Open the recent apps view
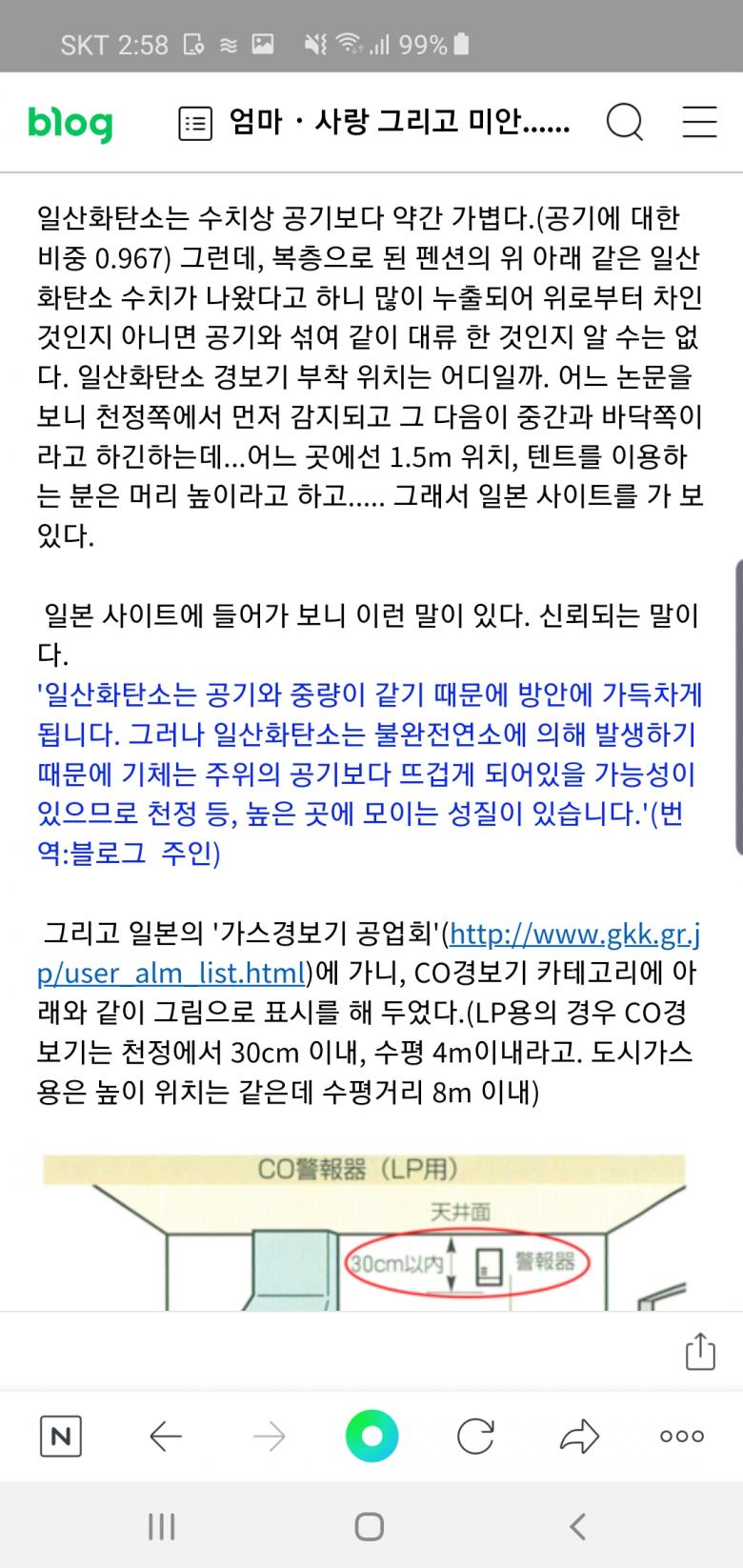Viewport: 743px width, 1568px height. pos(162,1526)
